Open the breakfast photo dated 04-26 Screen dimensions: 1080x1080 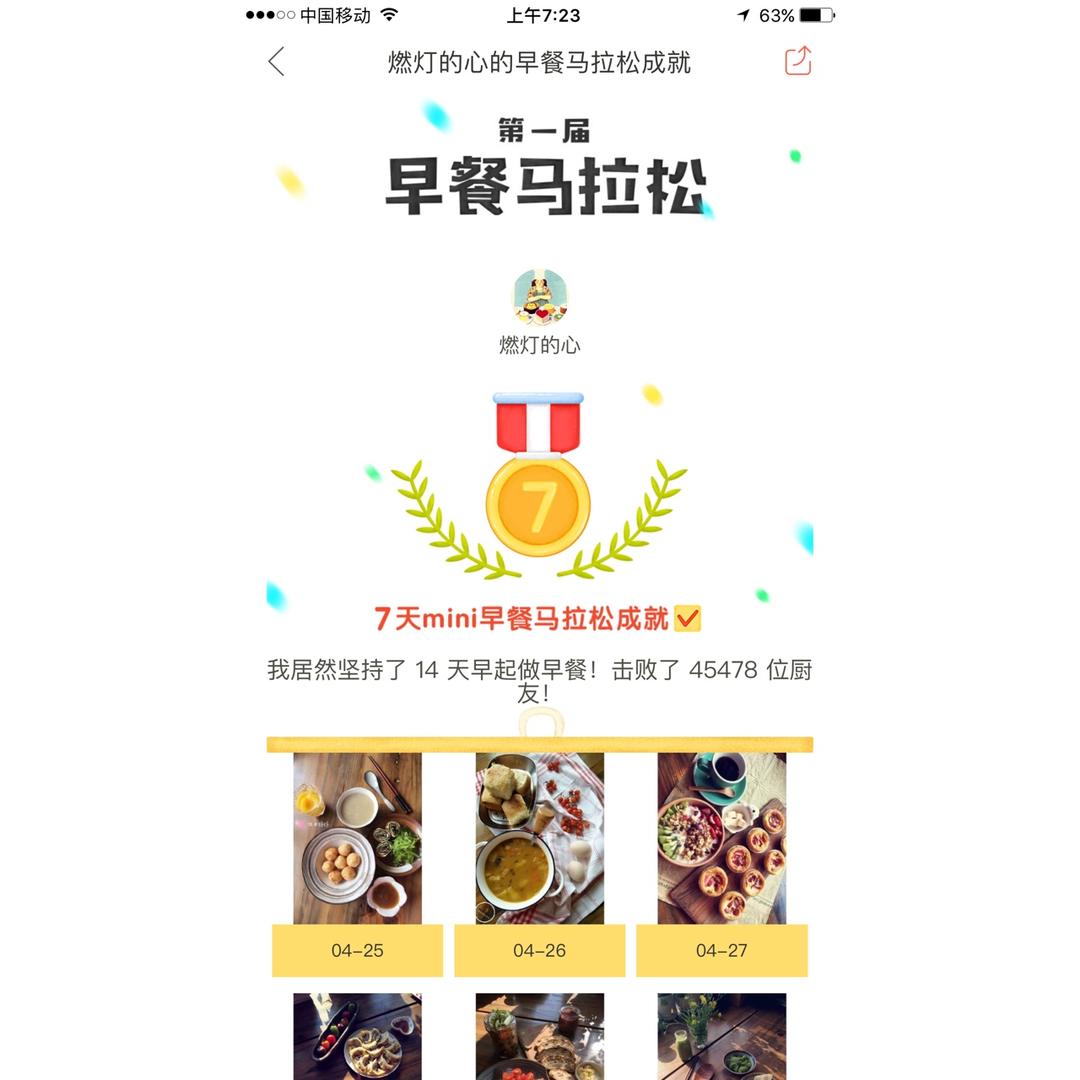pos(540,838)
